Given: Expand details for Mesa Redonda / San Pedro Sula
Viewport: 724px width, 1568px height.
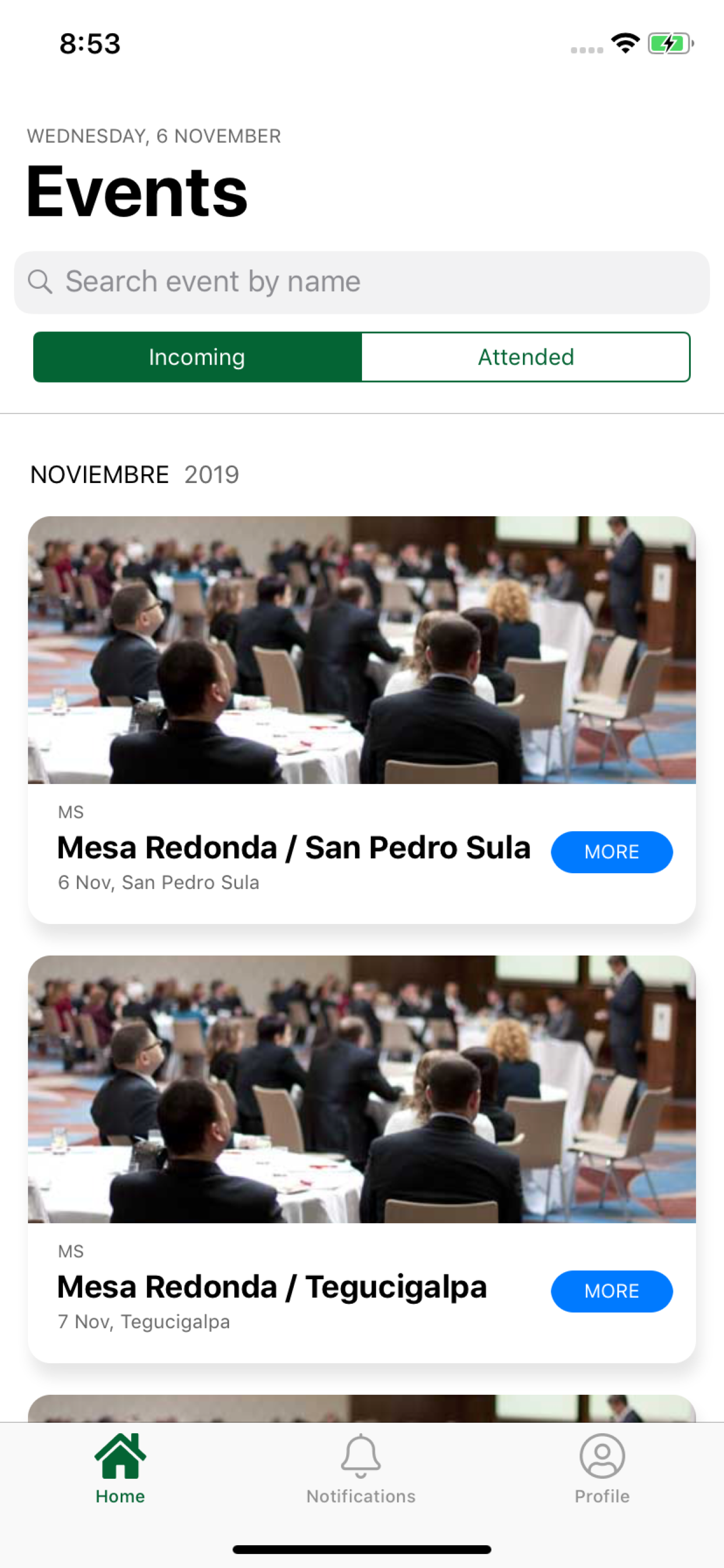Looking at the screenshot, I should pos(611,852).
